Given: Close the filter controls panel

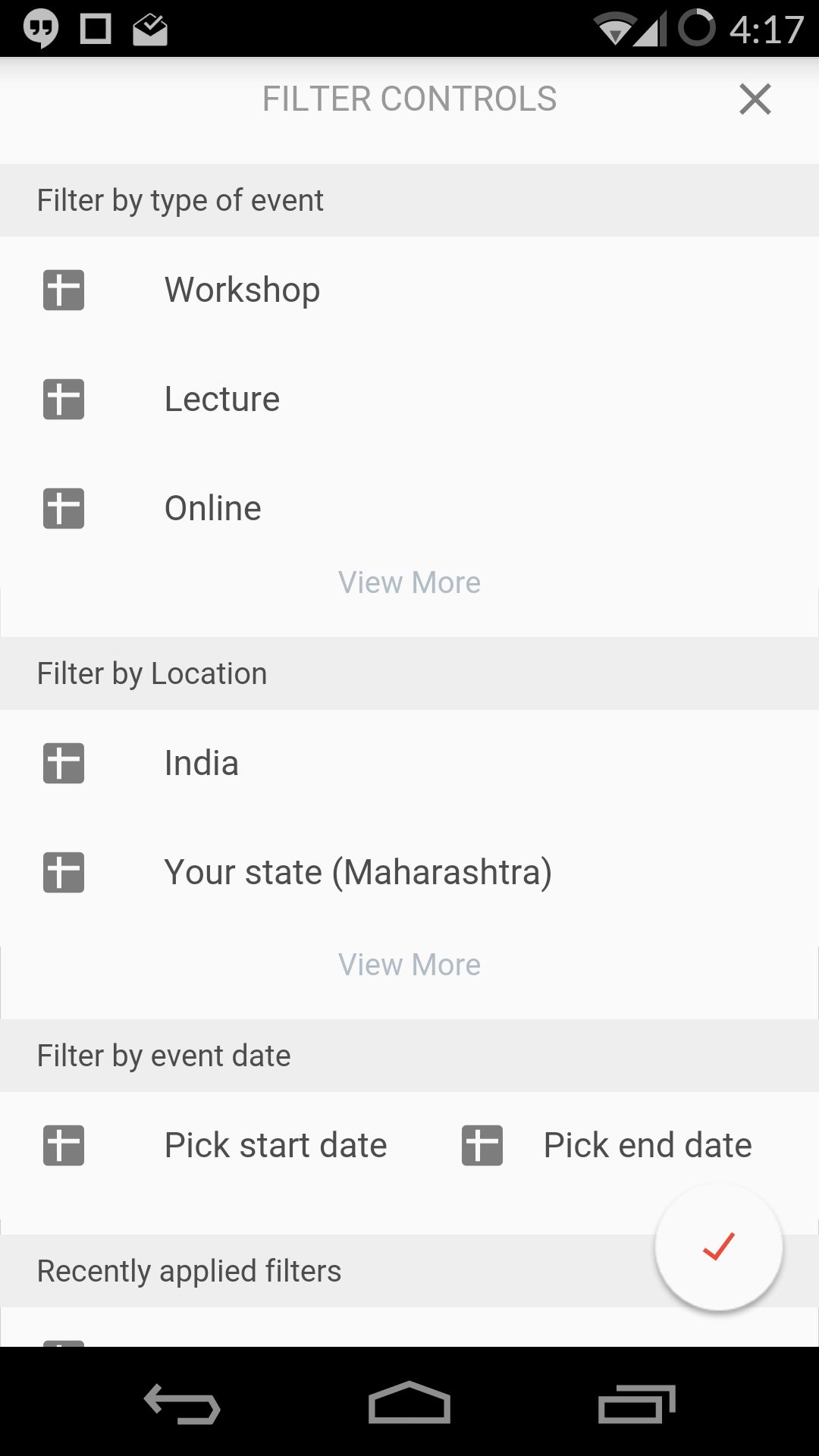Looking at the screenshot, I should (755, 99).
